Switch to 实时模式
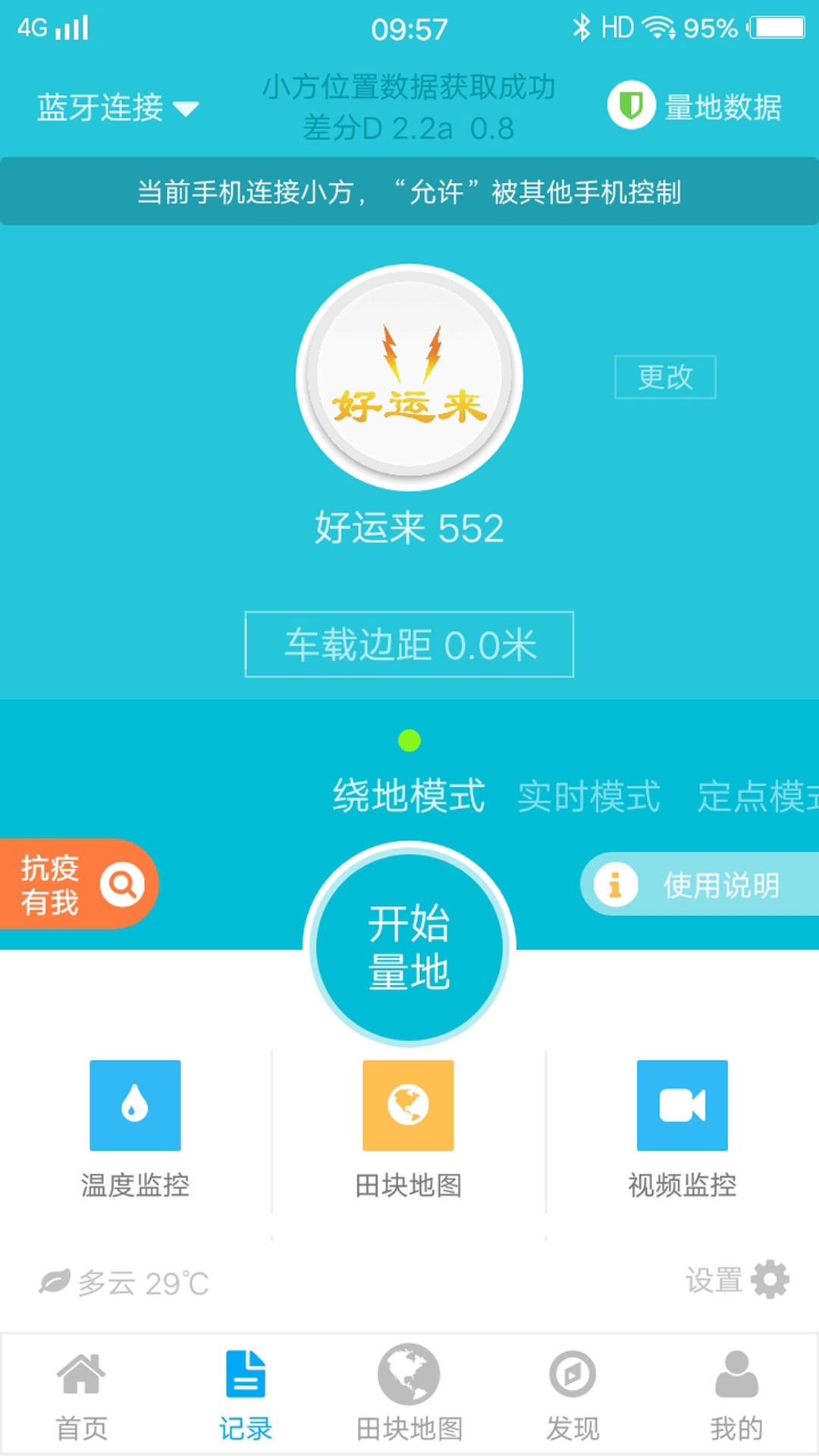 click(589, 797)
